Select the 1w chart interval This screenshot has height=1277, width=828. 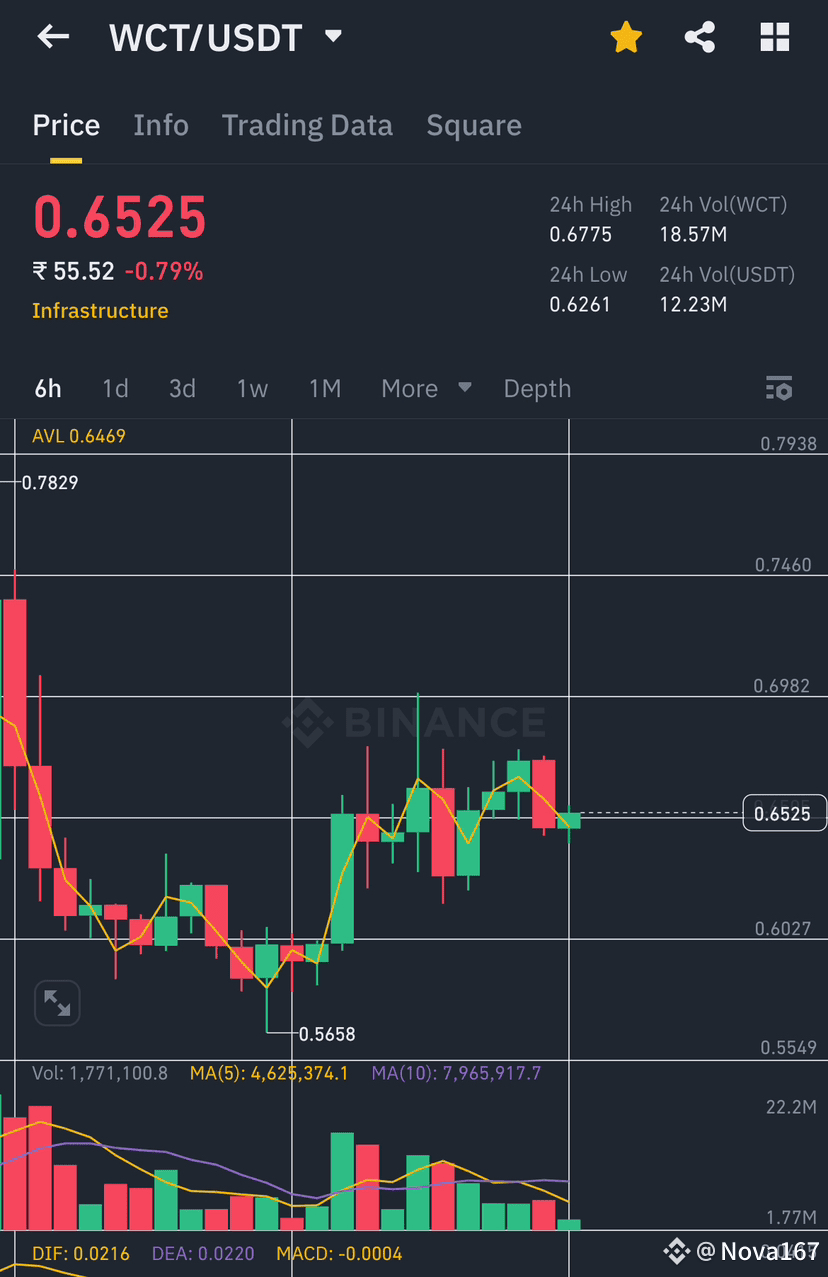252,388
